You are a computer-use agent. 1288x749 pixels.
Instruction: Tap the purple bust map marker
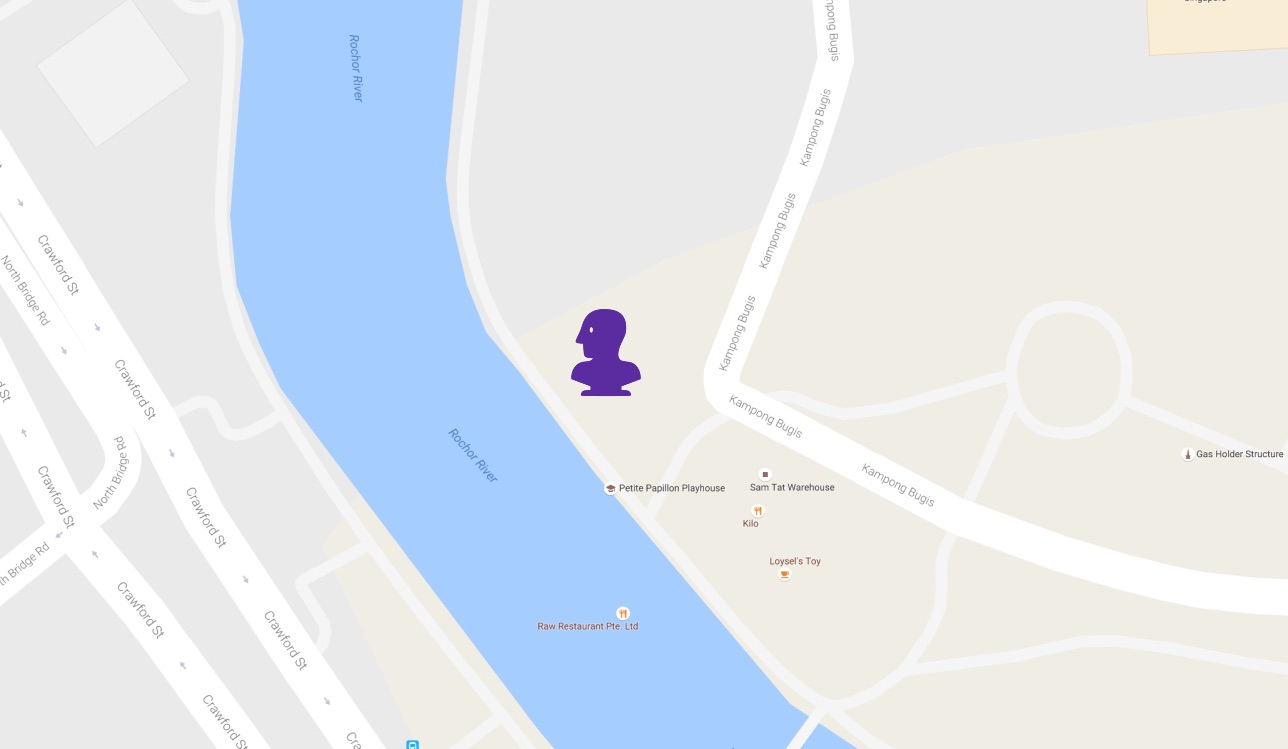(606, 353)
